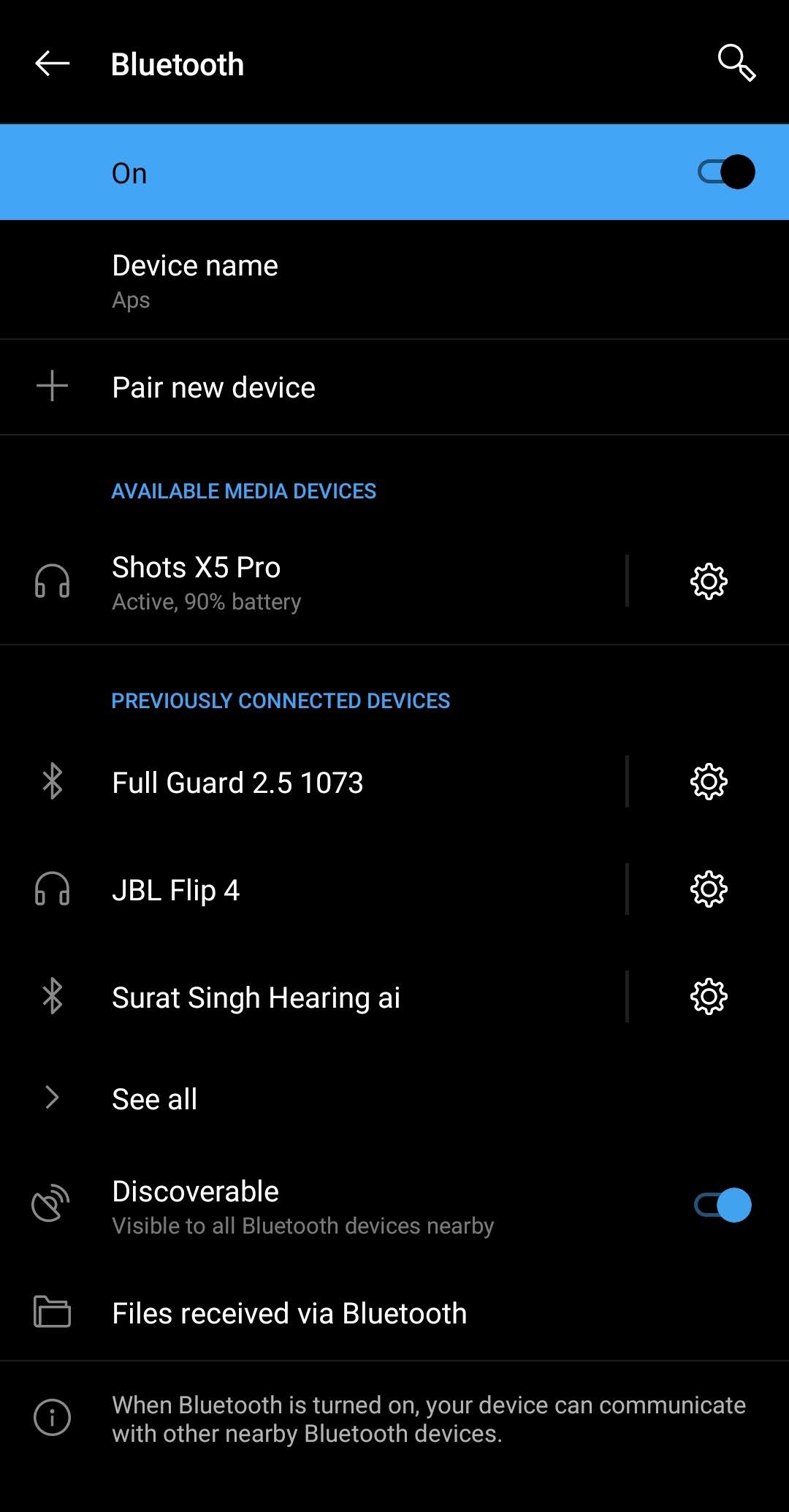This screenshot has height=1512, width=789.
Task: Click the info icon at the bottom
Action: [x=50, y=1418]
